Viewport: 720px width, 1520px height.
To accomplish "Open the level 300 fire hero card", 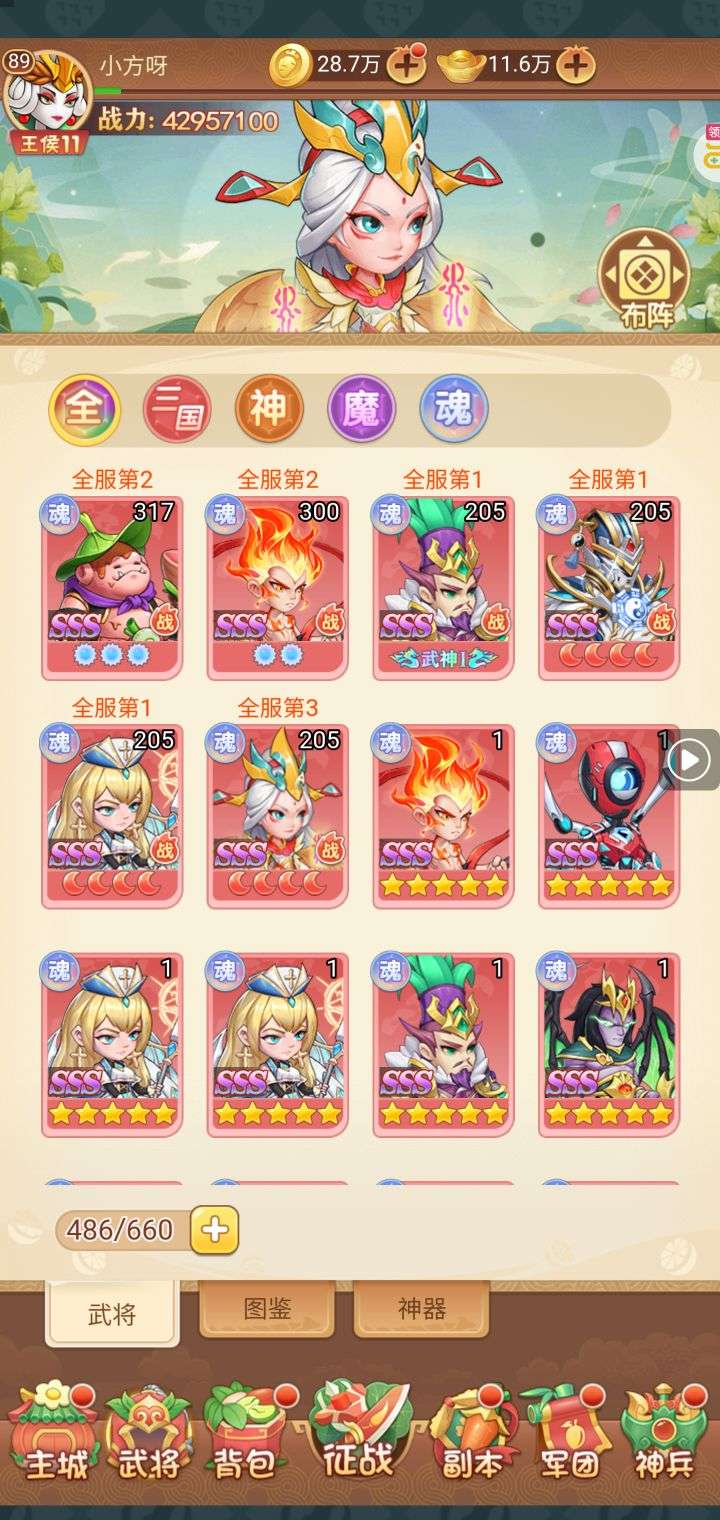I will click(x=278, y=587).
